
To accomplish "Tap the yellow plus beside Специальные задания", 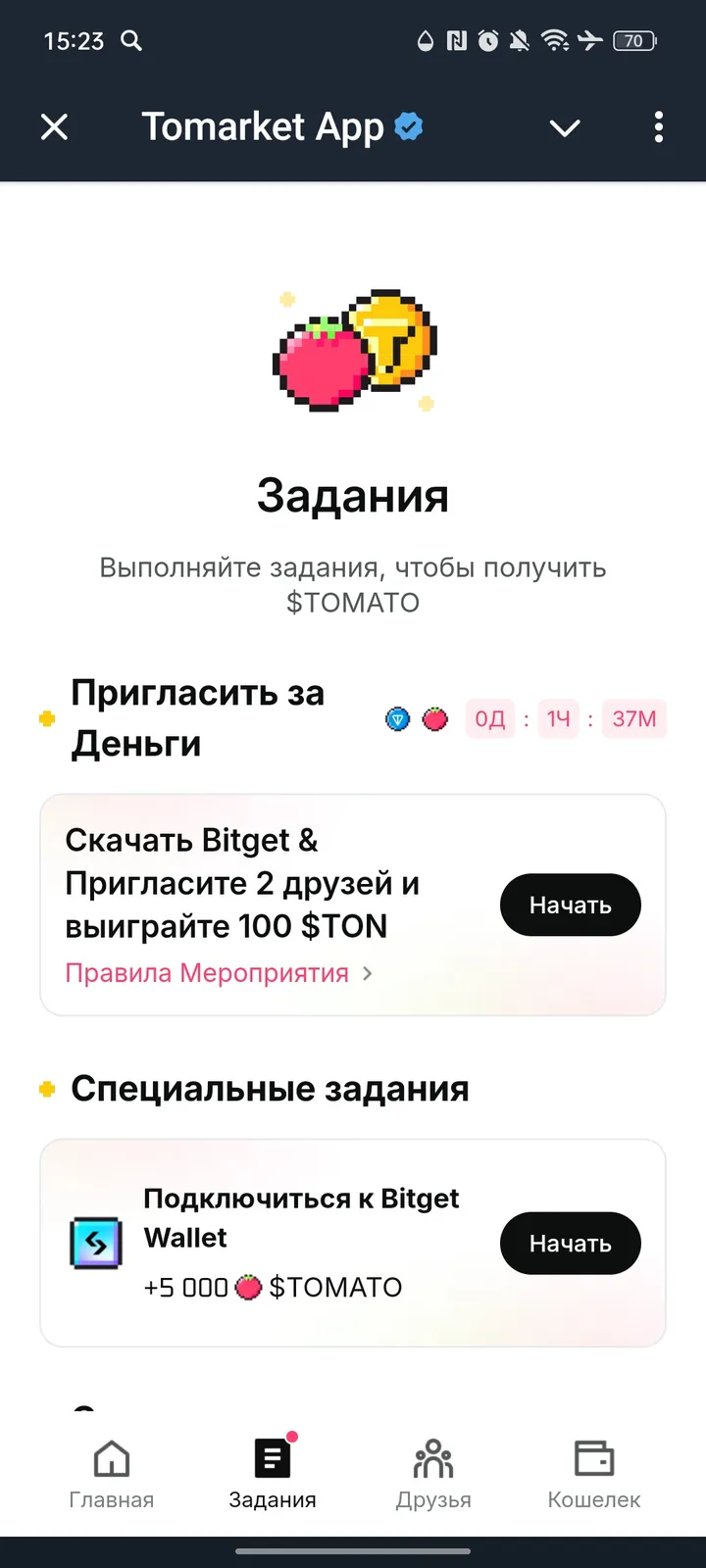I will click(45, 1086).
